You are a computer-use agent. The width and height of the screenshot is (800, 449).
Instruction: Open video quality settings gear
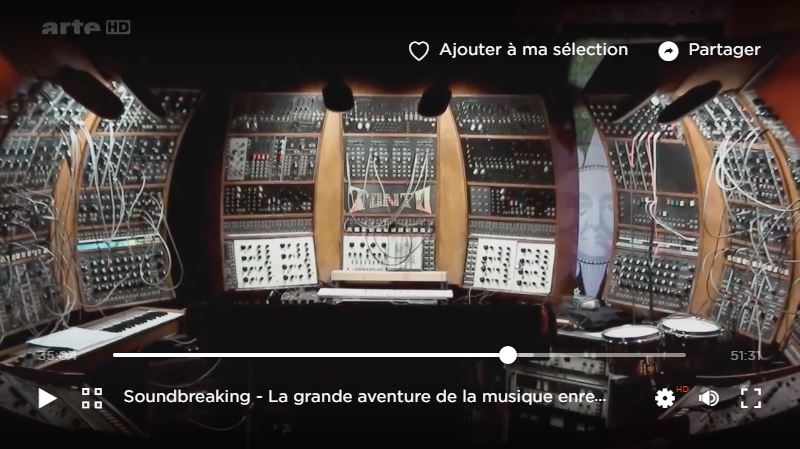pos(665,398)
